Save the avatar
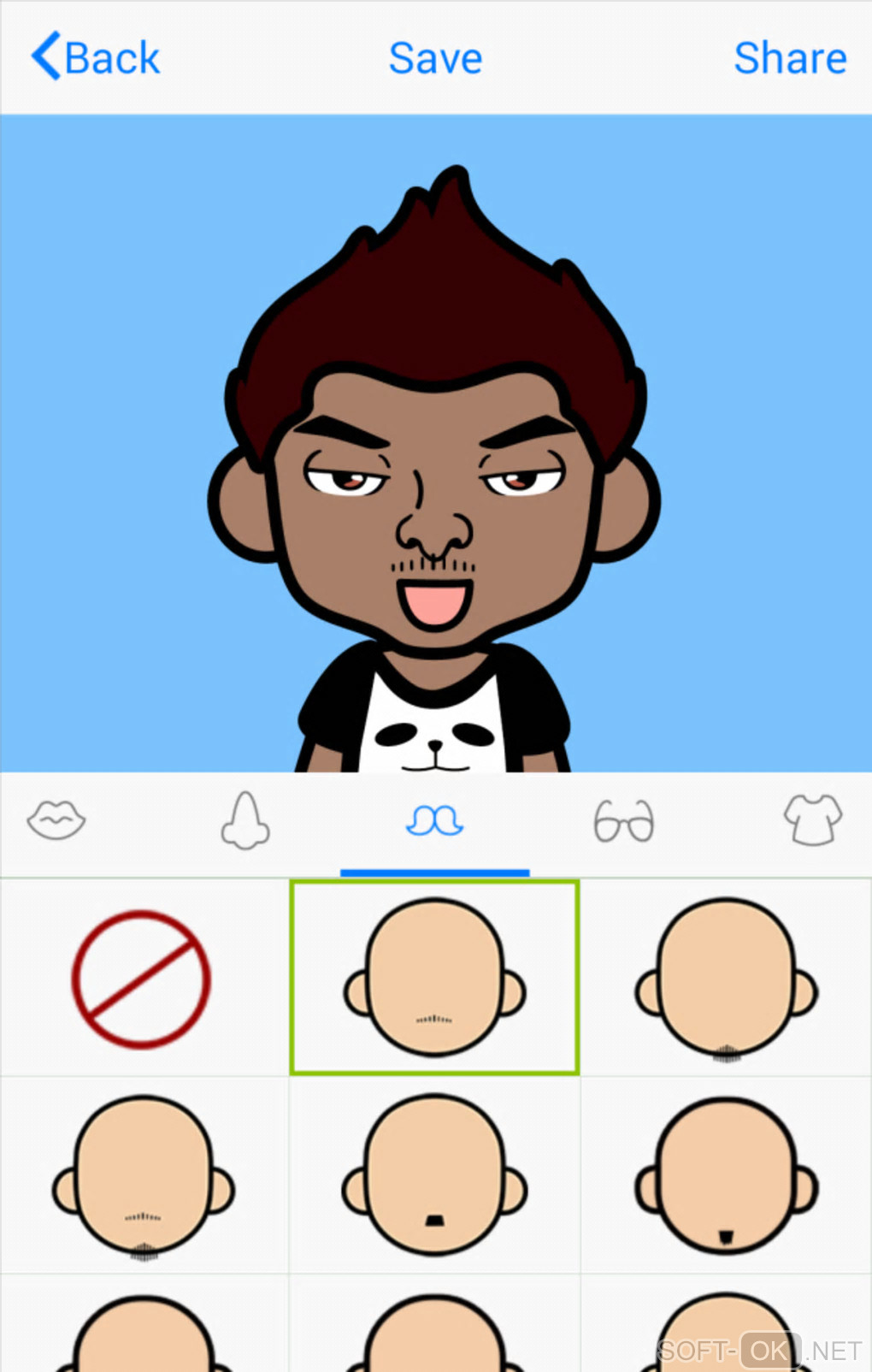 [435, 58]
